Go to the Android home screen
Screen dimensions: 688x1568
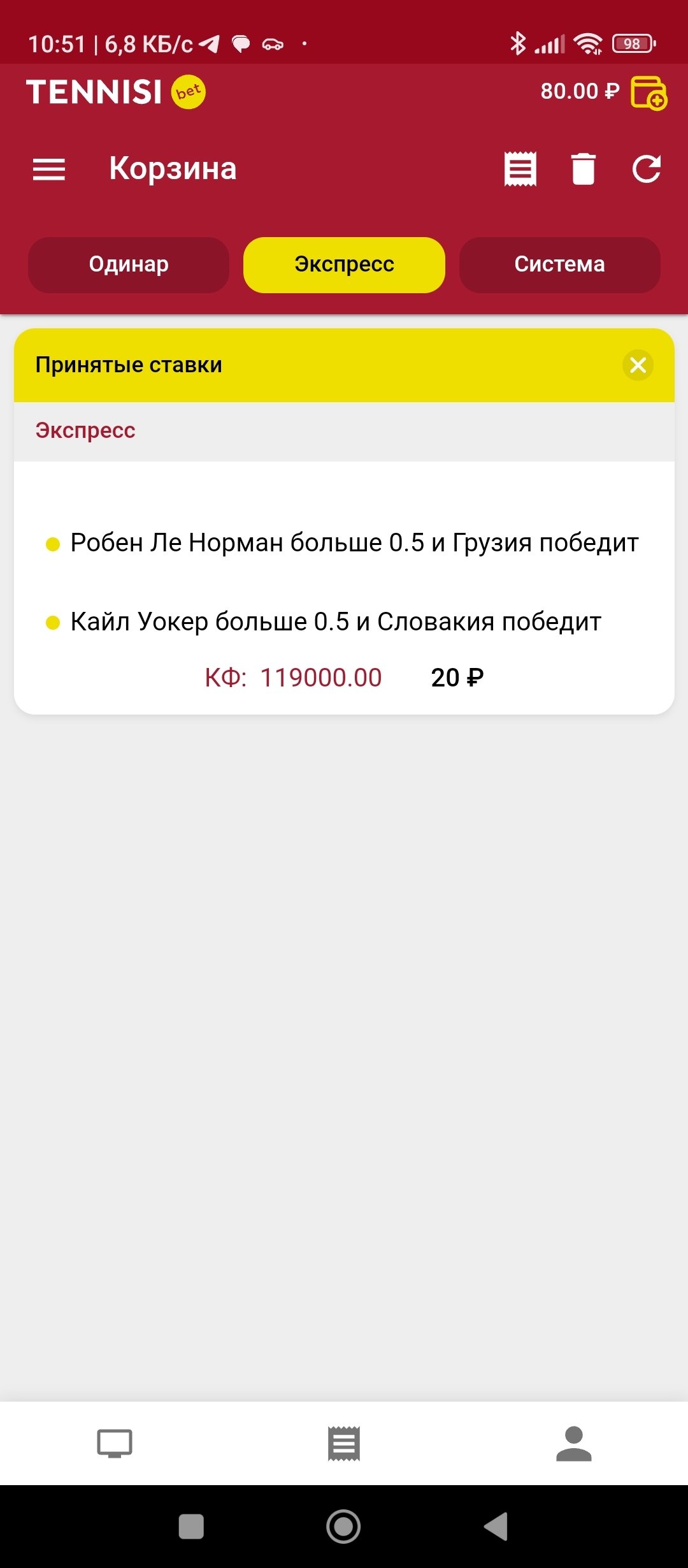point(343,1526)
